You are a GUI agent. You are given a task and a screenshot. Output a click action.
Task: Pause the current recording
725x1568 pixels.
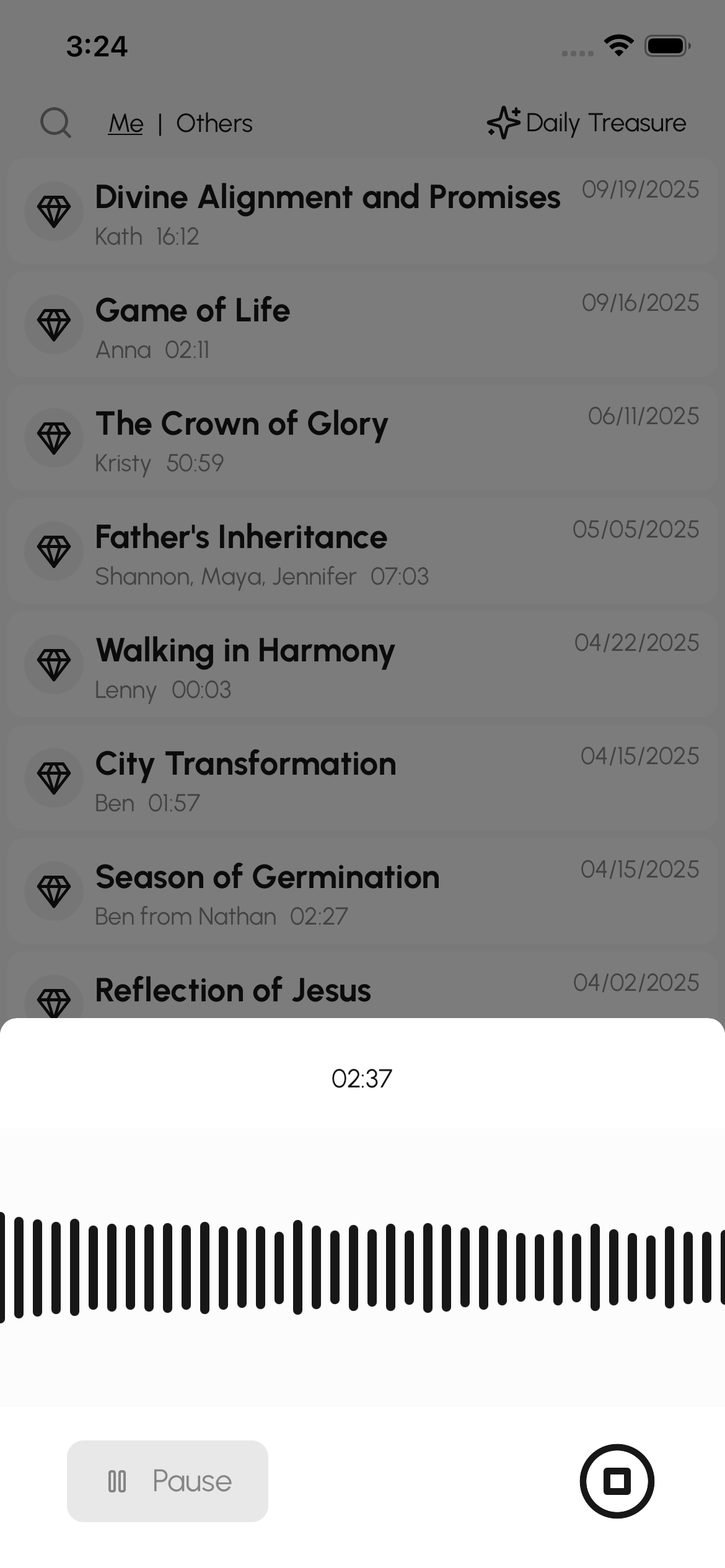pos(167,1481)
